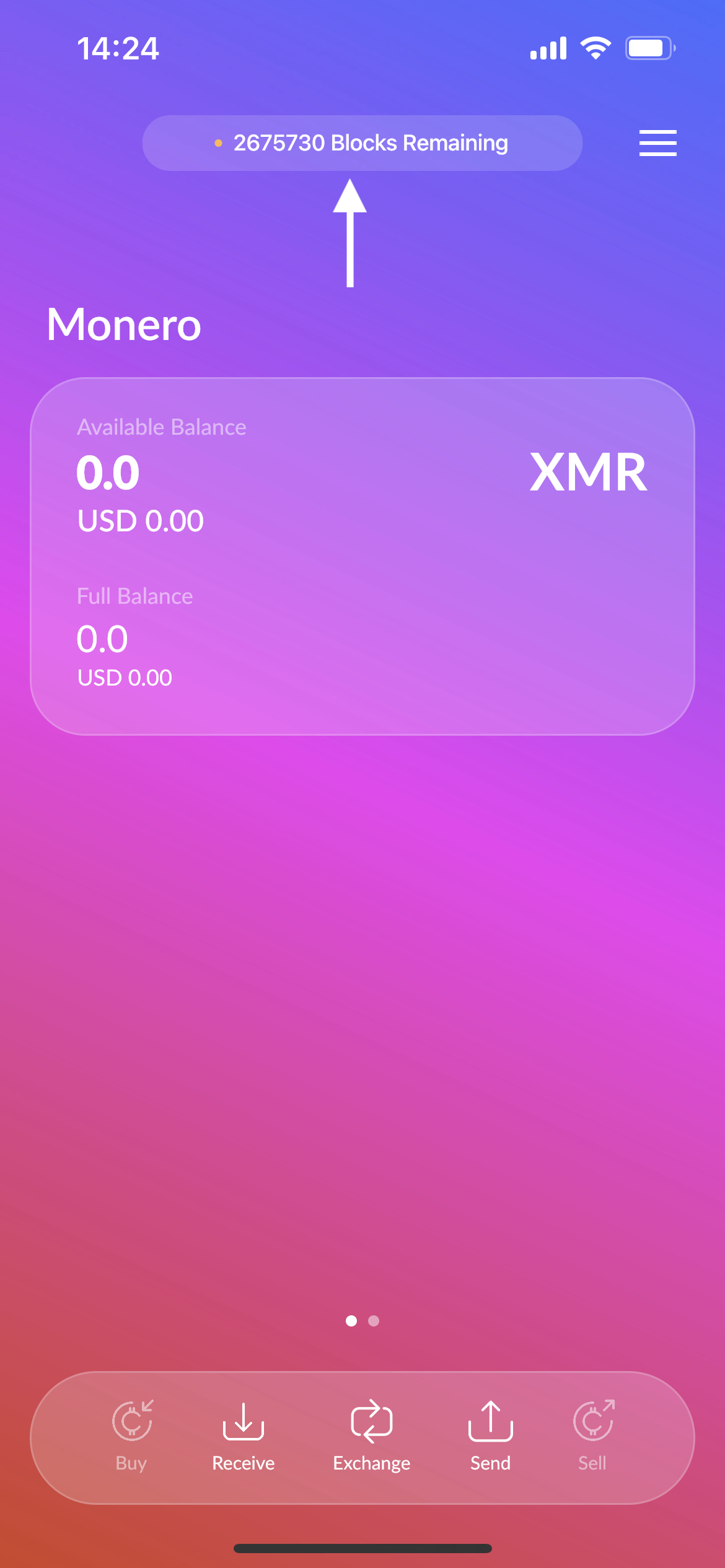Open the hamburger menu
This screenshot has height=1568, width=725.
(657, 143)
